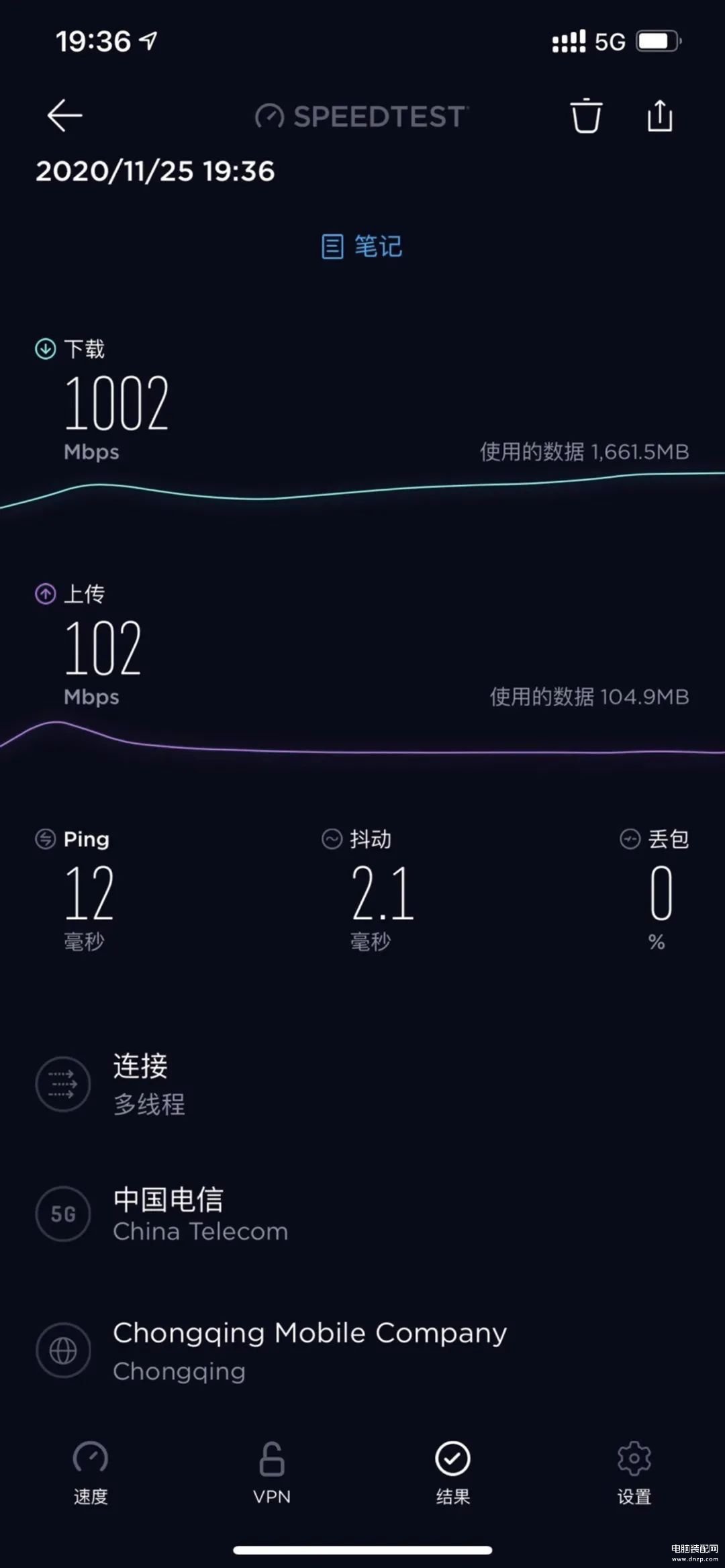Share this speed test result
Image resolution: width=725 pixels, height=1568 pixels.
click(x=660, y=115)
